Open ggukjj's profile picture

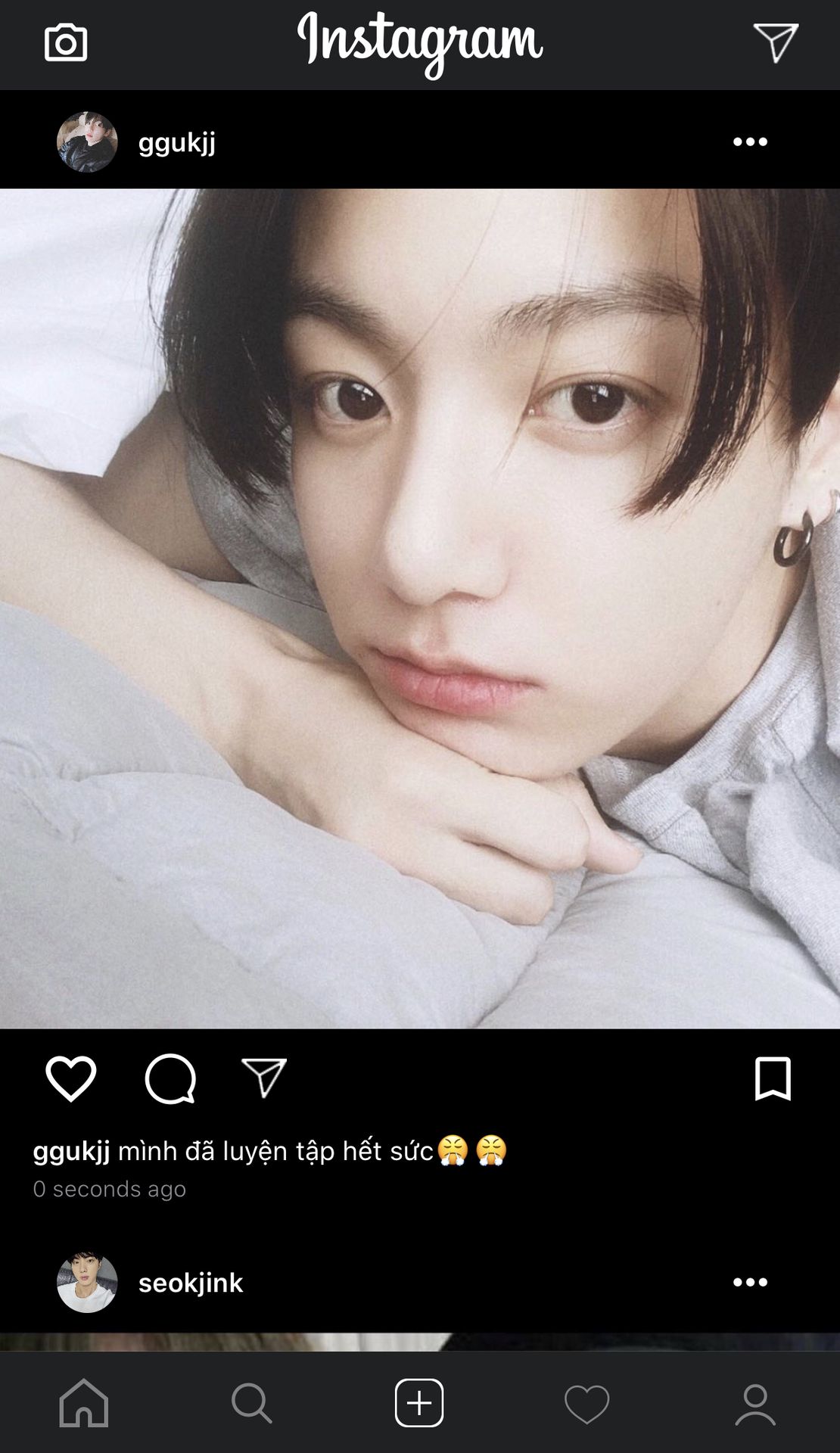click(87, 142)
